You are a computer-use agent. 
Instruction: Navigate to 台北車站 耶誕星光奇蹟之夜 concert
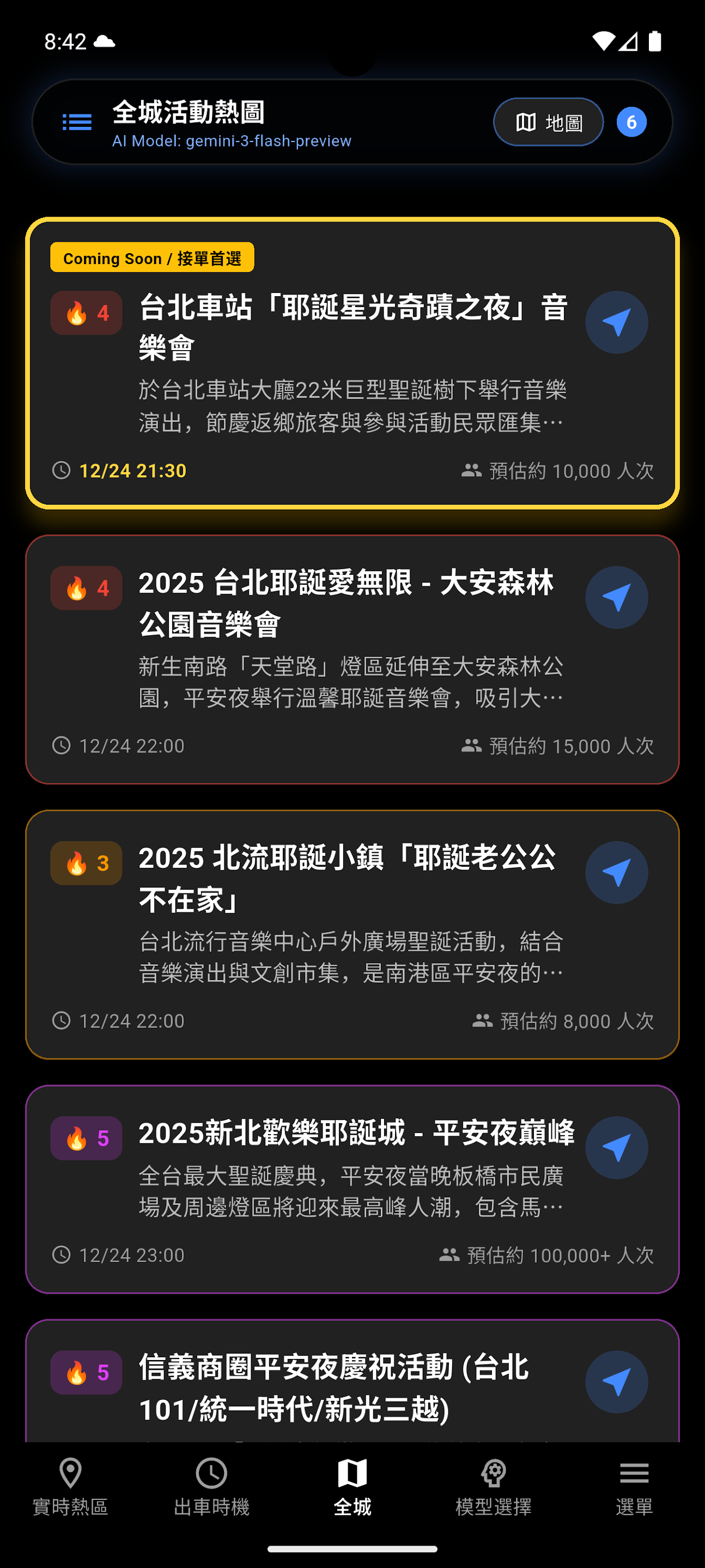[616, 323]
